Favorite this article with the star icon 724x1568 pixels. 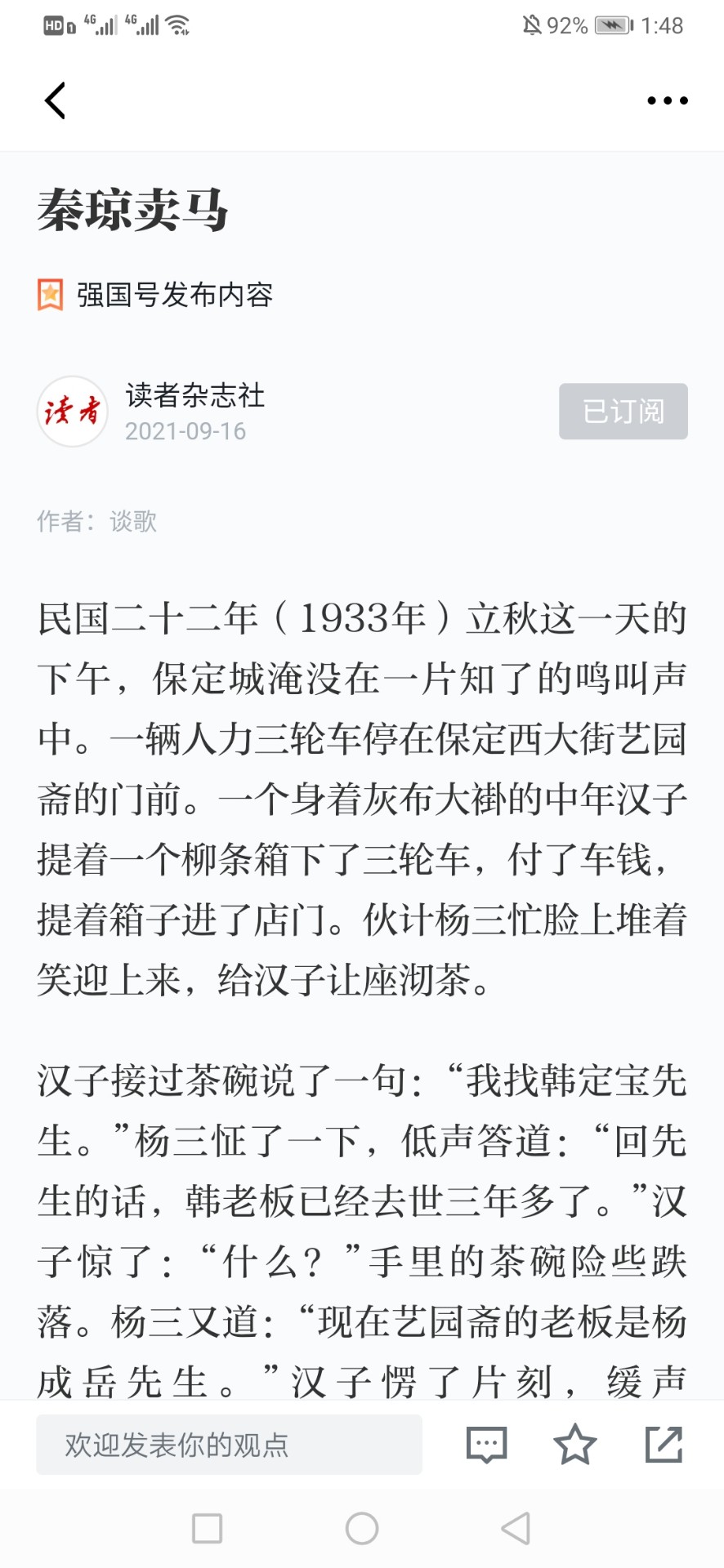575,1444
